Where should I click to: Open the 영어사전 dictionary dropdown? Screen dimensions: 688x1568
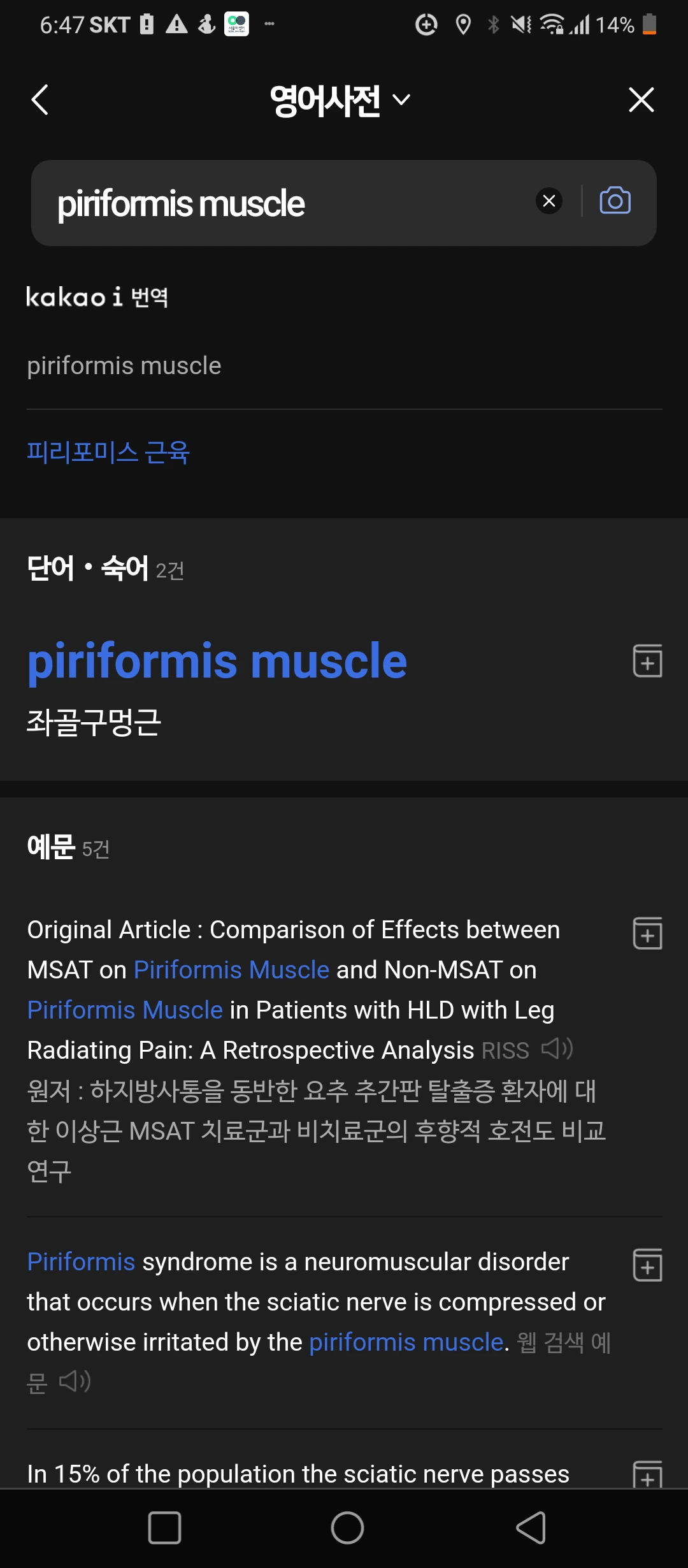click(340, 100)
